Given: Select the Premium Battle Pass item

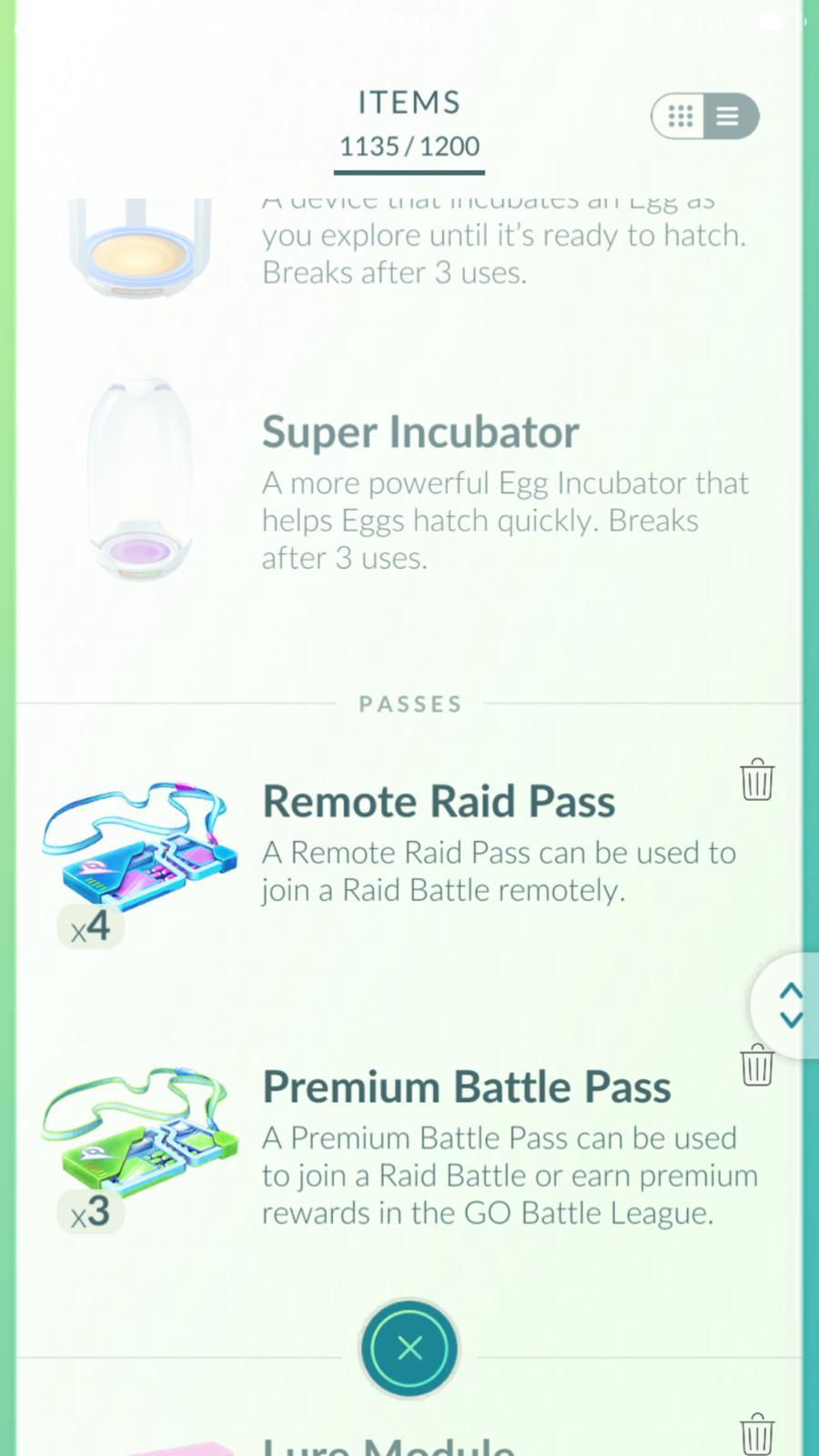Looking at the screenshot, I should pos(466,1087).
